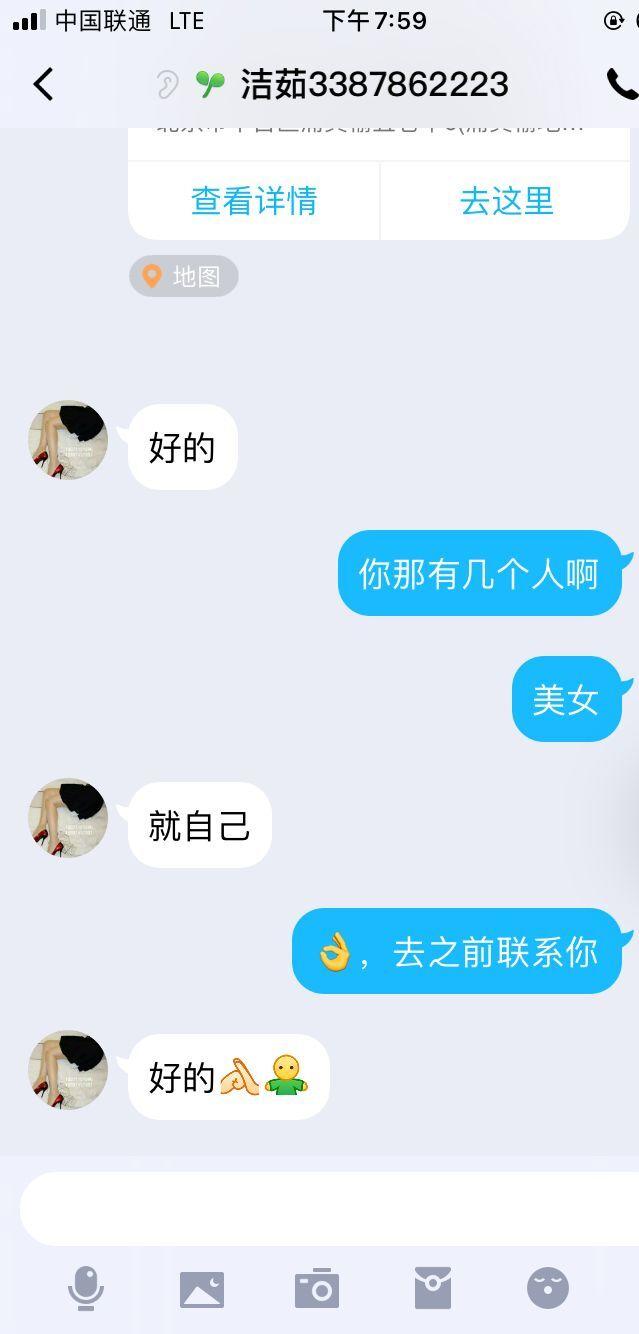Open the red packet option
639x1334 pixels.
[433, 1288]
